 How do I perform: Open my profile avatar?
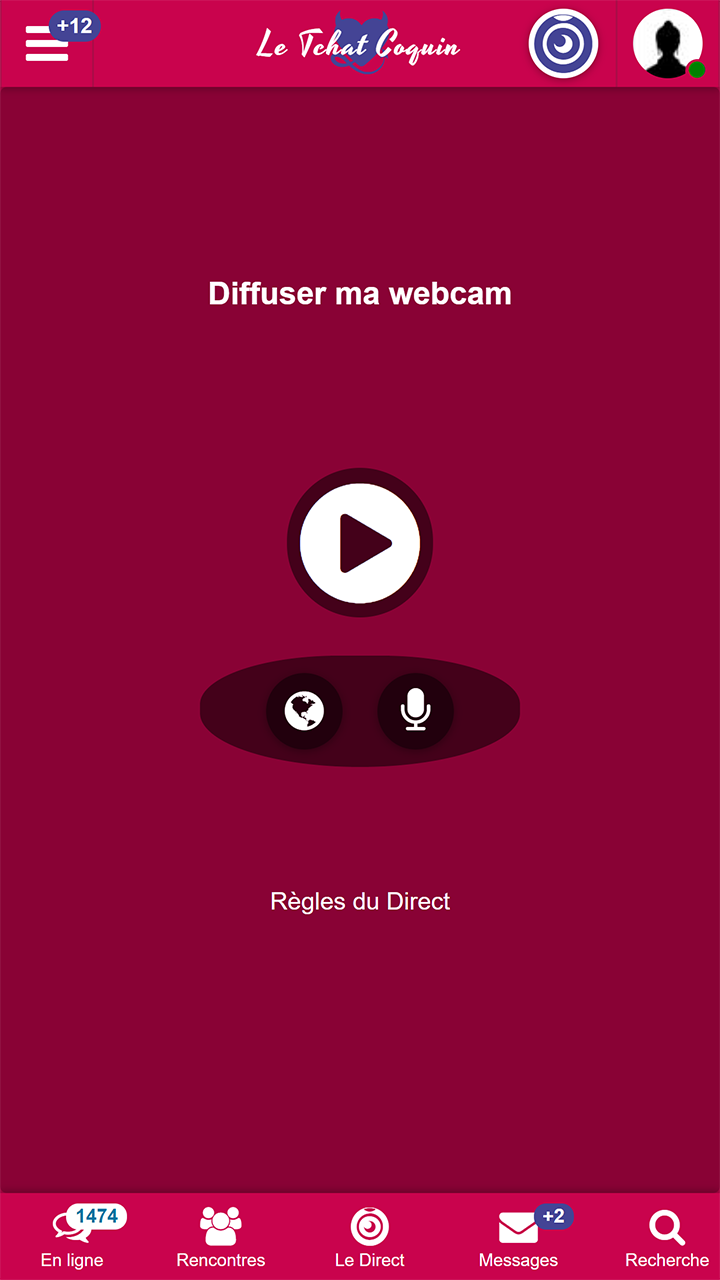[667, 44]
